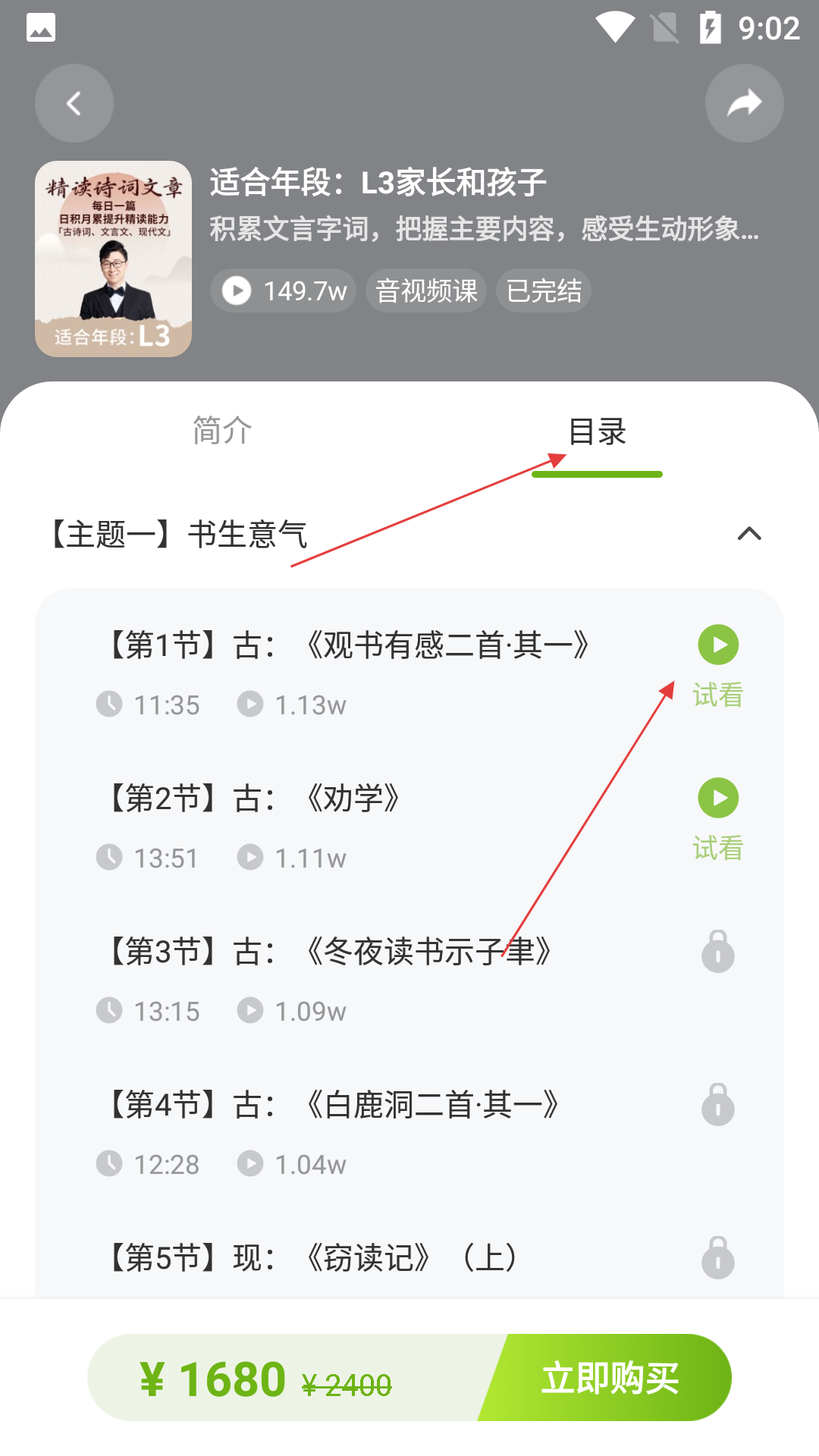819x1456 pixels.
Task: Select the 目录 tab
Action: 597,432
